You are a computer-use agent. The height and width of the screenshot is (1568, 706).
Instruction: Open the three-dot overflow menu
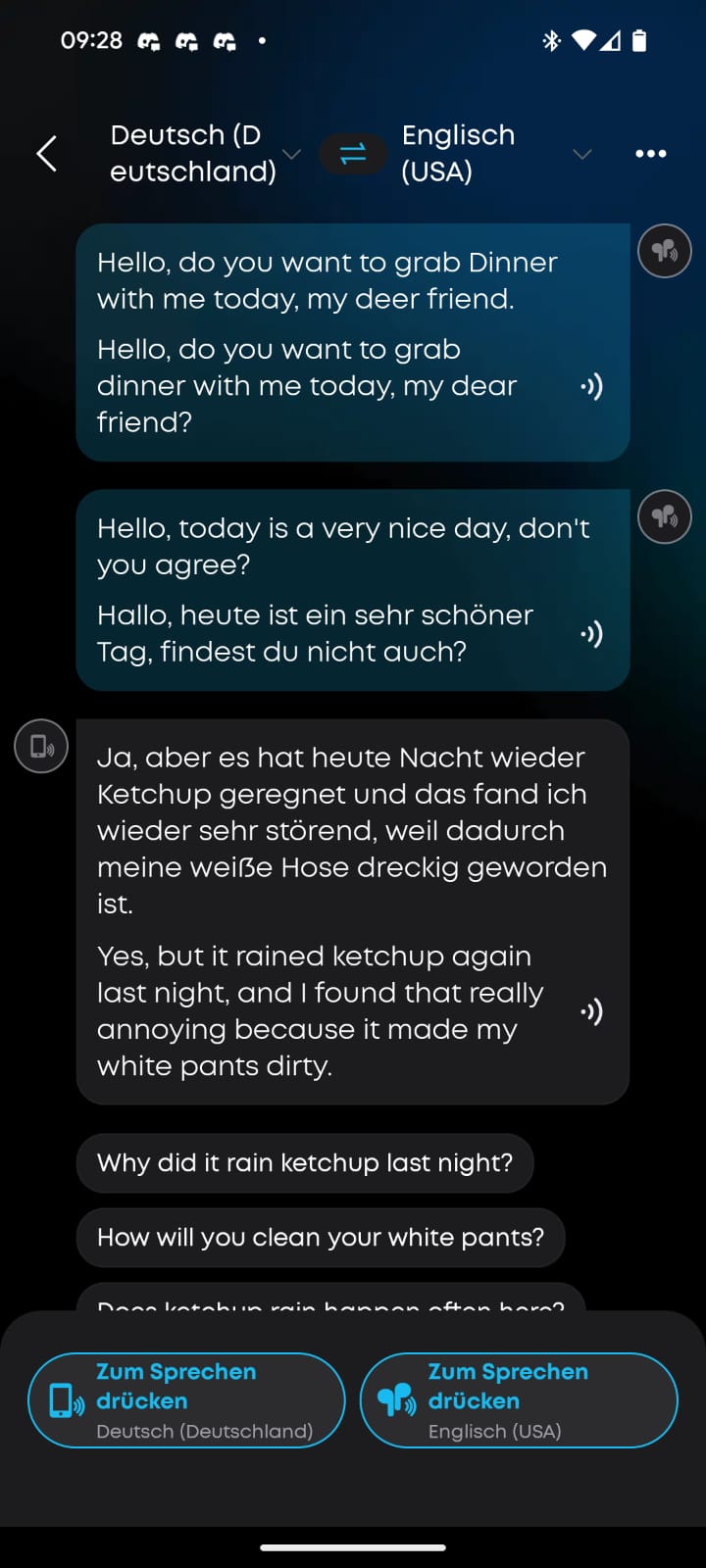tap(650, 154)
